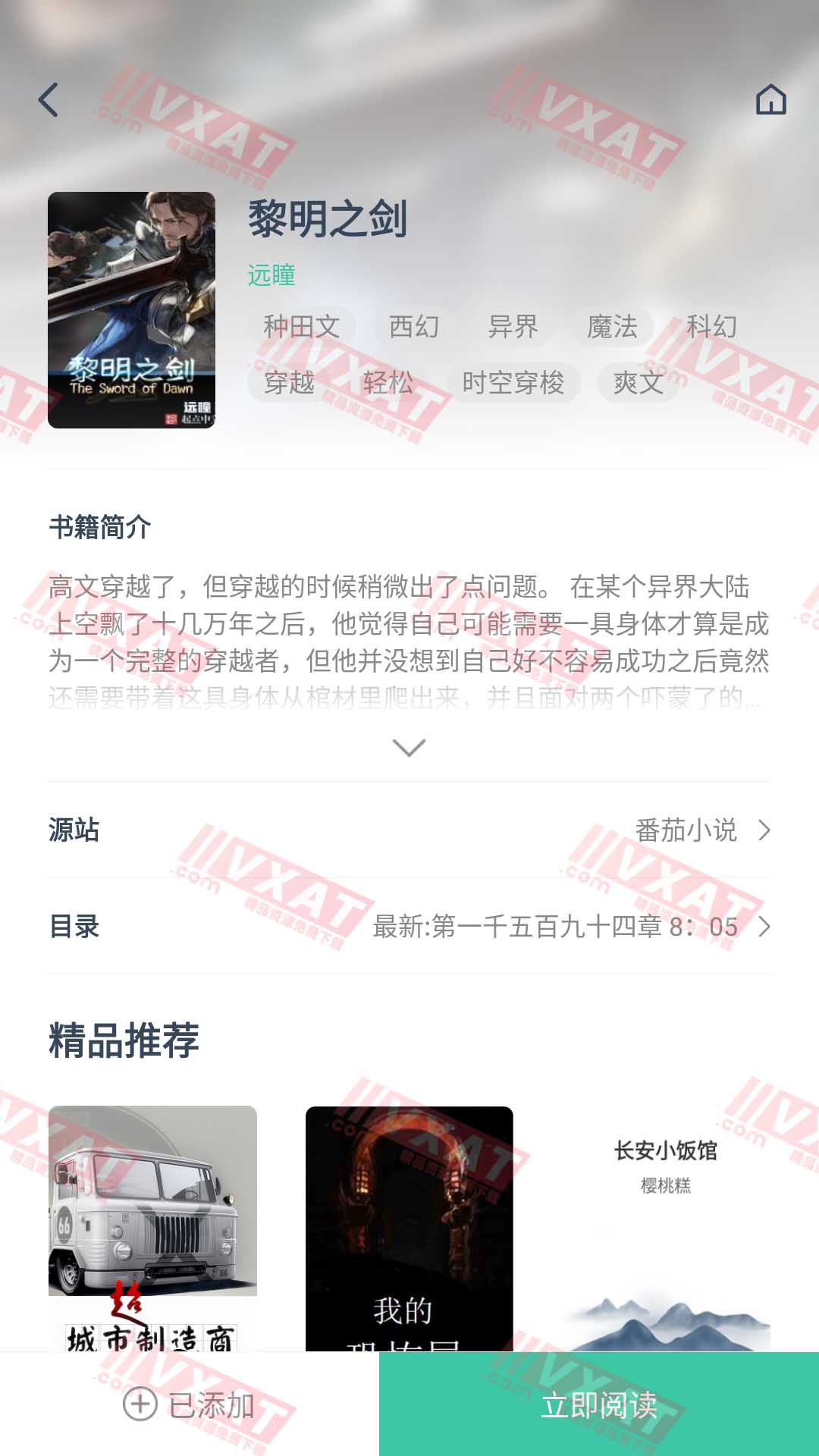Open recommended book 长安小饭馆

coord(666,1228)
